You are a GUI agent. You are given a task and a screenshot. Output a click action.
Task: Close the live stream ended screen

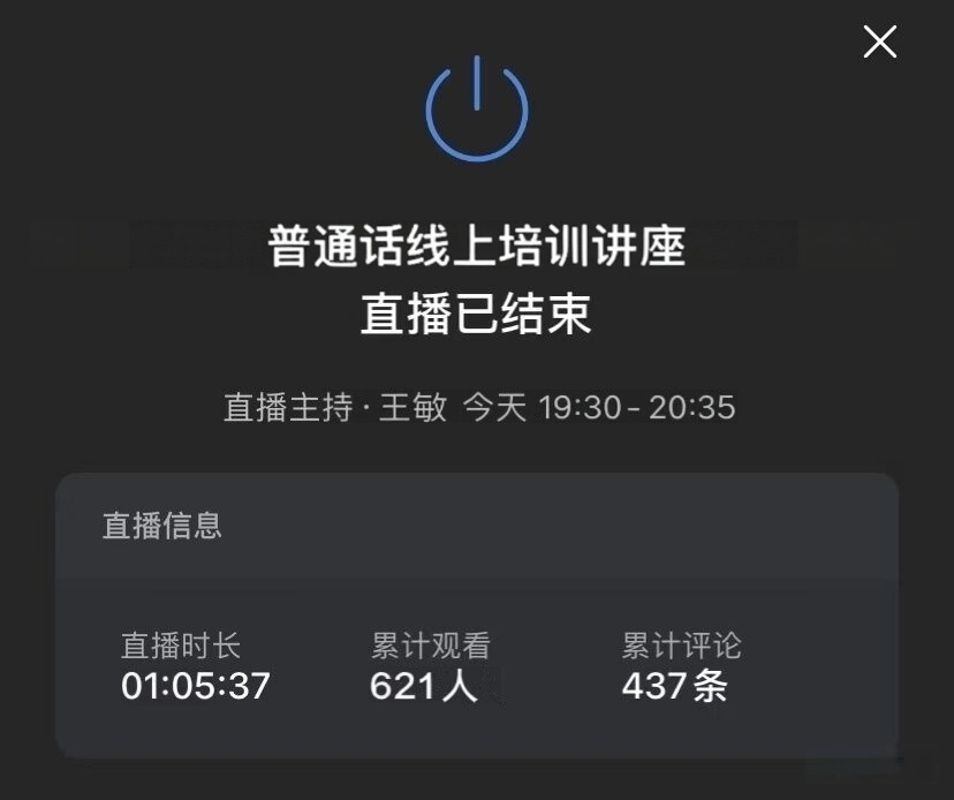point(879,42)
